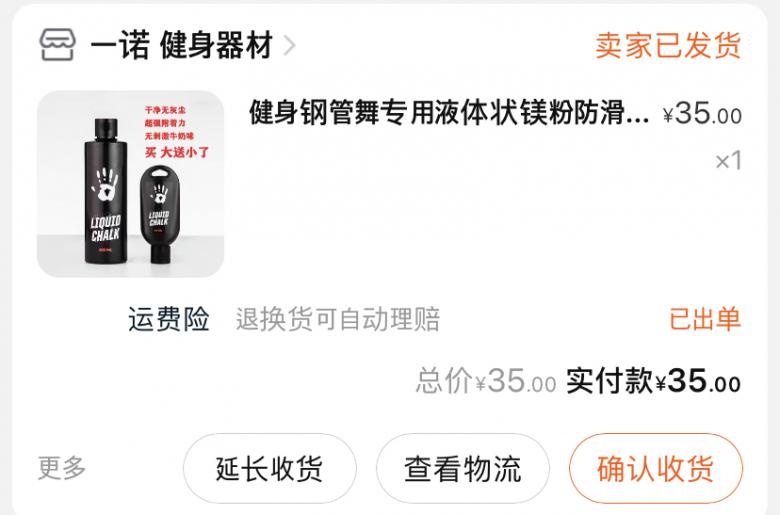Open the 一诺 健身器材 shop page
Image resolution: width=780 pixels, height=515 pixels.
pyautogui.click(x=182, y=46)
